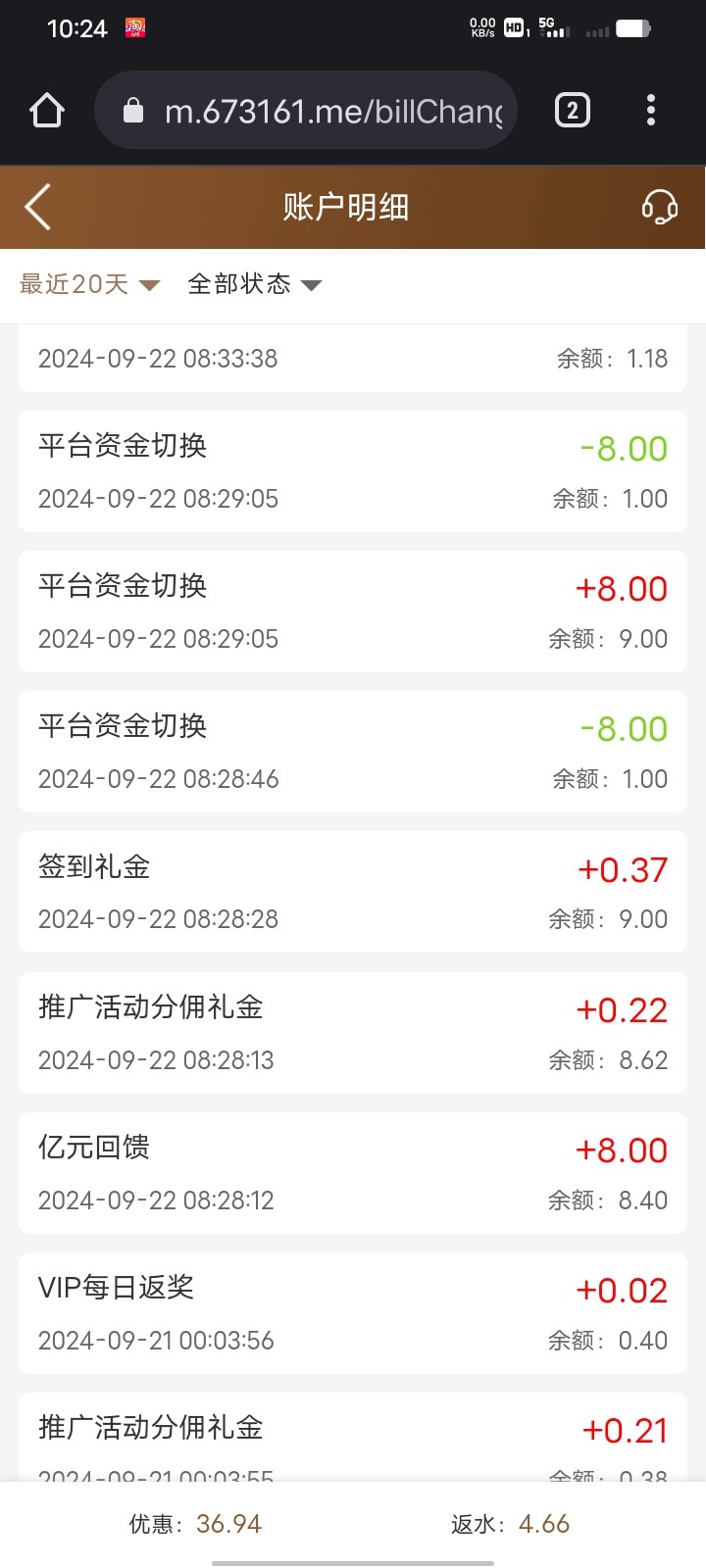706x1568 pixels.
Task: Open the 全部状态 status filter
Action: 254,284
